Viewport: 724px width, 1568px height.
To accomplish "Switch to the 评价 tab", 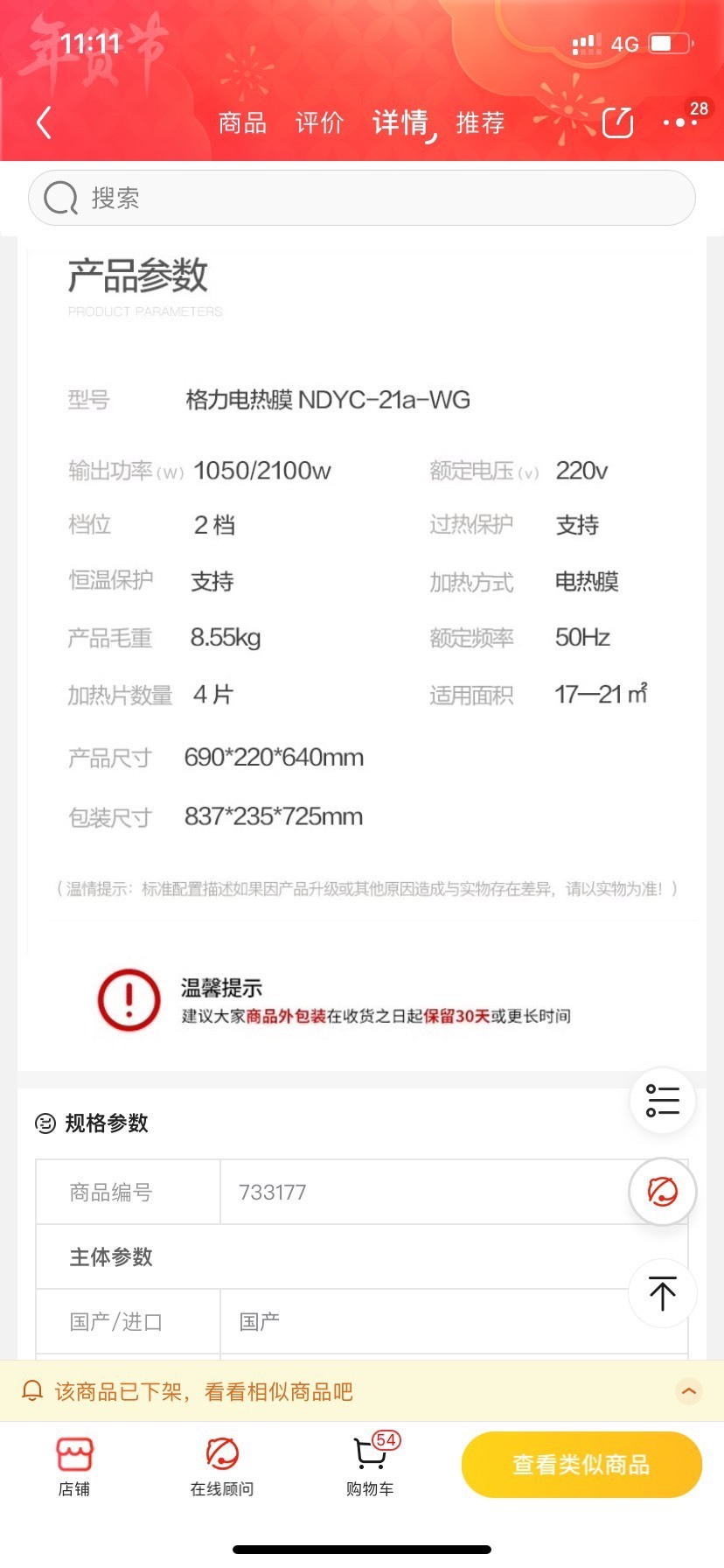I will [x=319, y=122].
